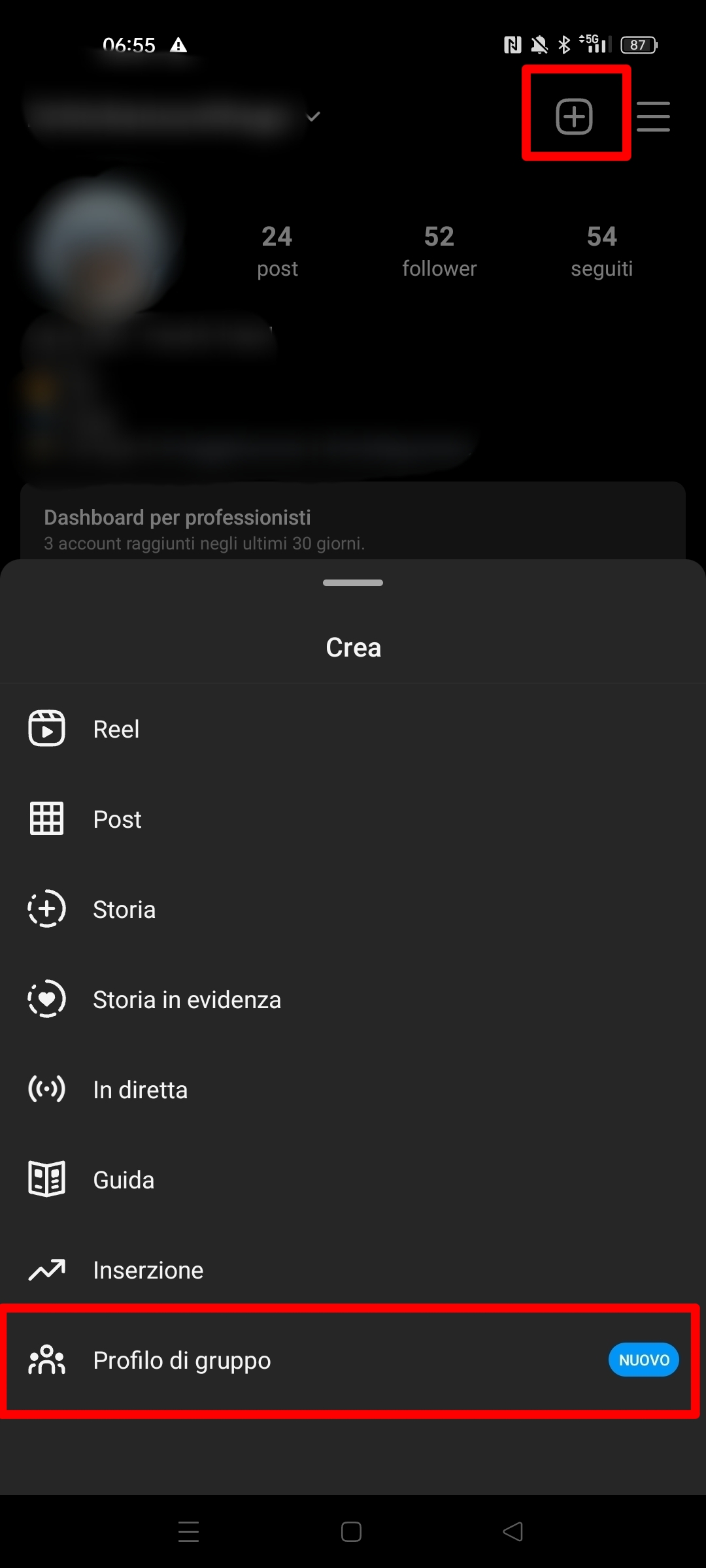Tap the Reel creation icon
Viewport: 706px width, 1568px height.
[47, 728]
